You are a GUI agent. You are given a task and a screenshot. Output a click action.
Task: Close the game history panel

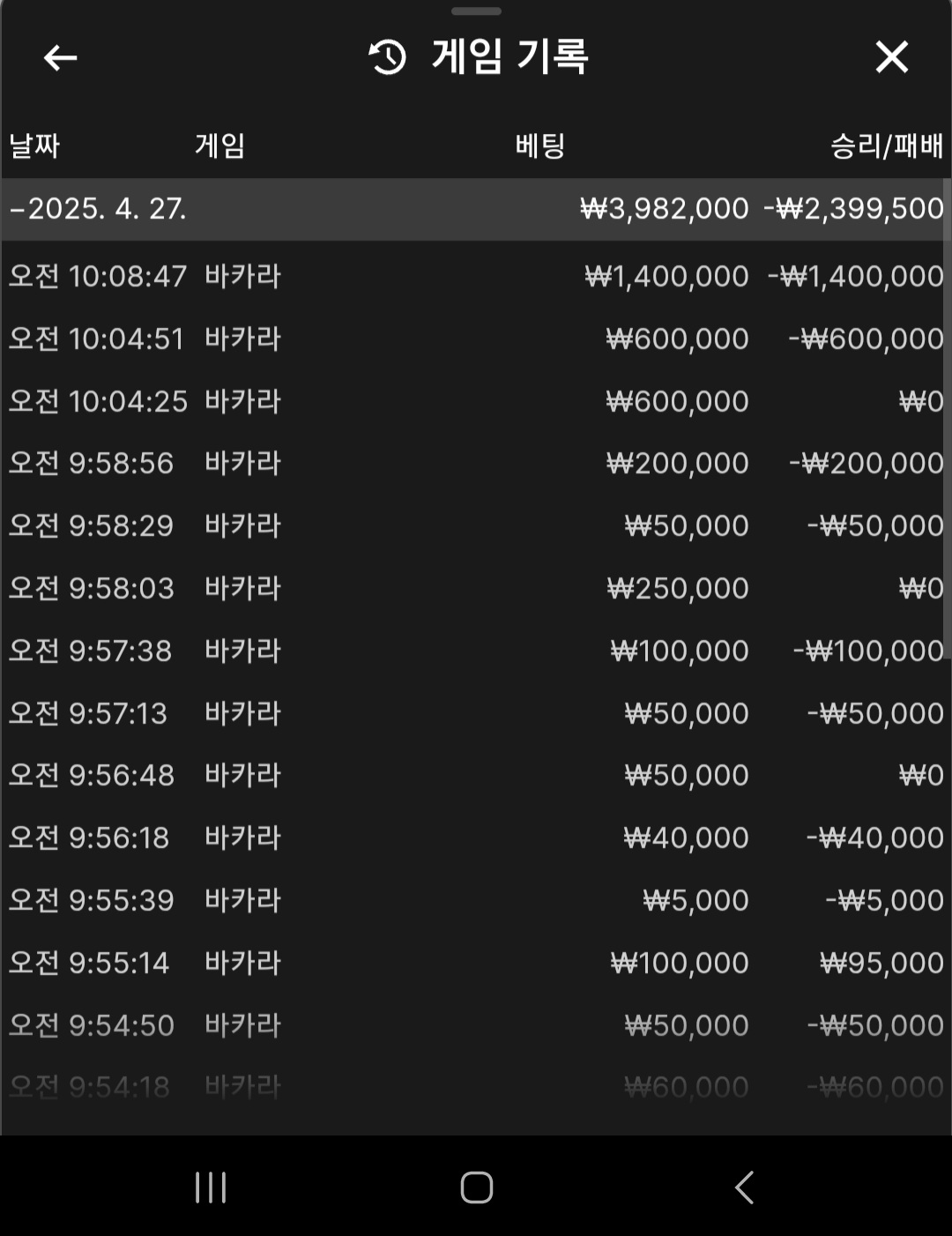[x=891, y=57]
